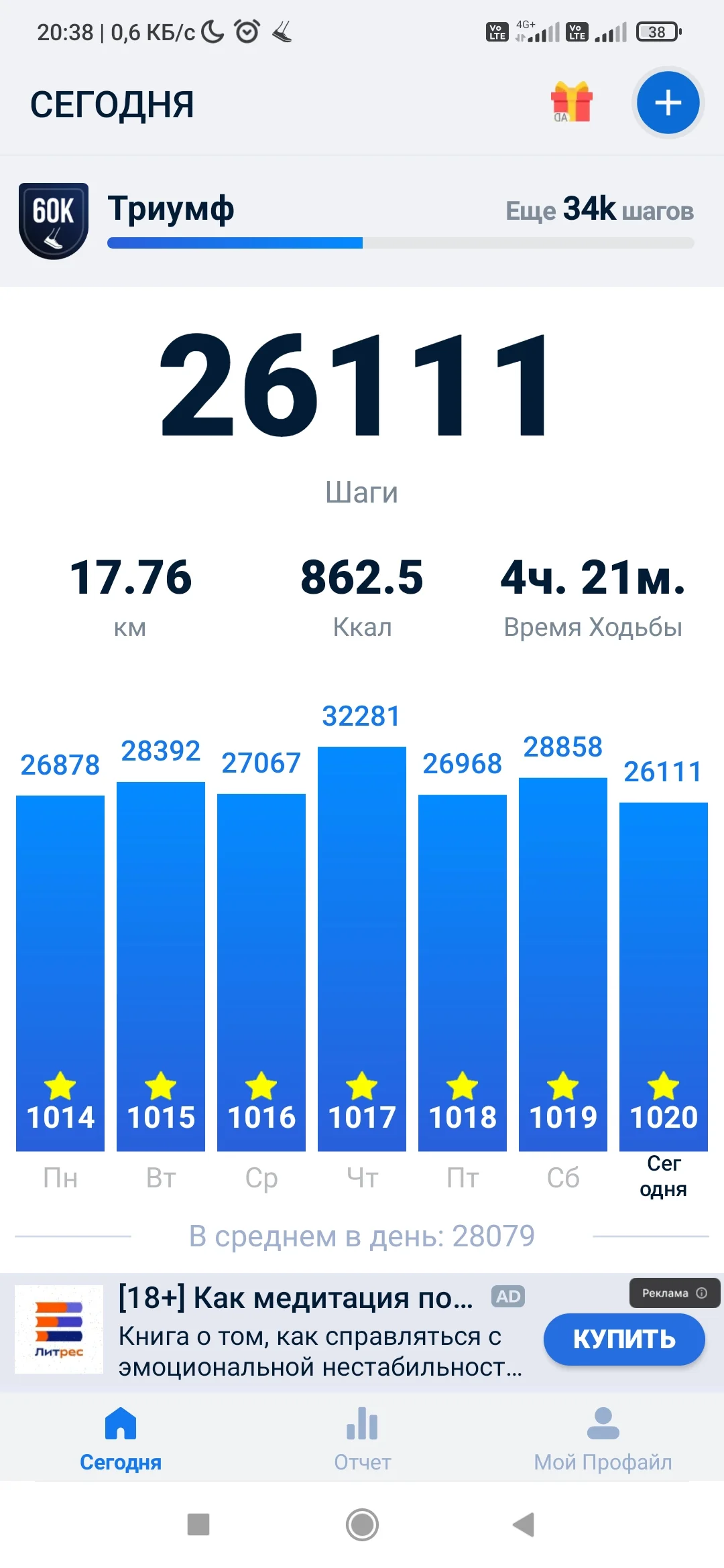Select Saturday's 28858 steps bar
This screenshot has width=724, height=1568.
(x=563, y=964)
